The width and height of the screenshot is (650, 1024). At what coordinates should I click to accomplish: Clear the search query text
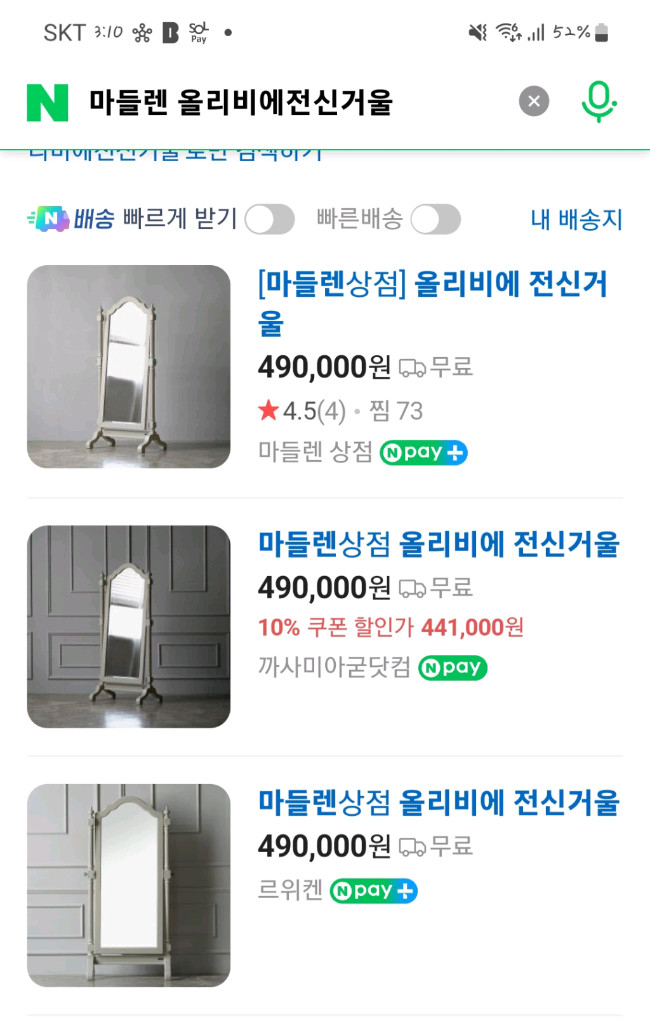click(x=534, y=101)
